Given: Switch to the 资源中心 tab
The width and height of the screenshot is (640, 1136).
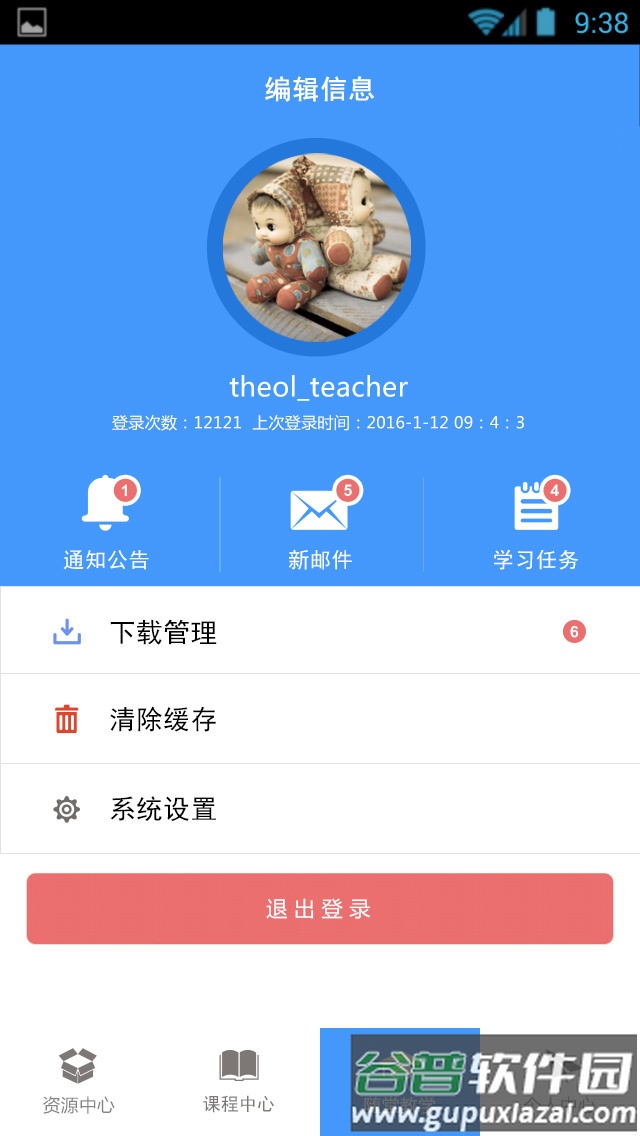Looking at the screenshot, I should tap(78, 1082).
